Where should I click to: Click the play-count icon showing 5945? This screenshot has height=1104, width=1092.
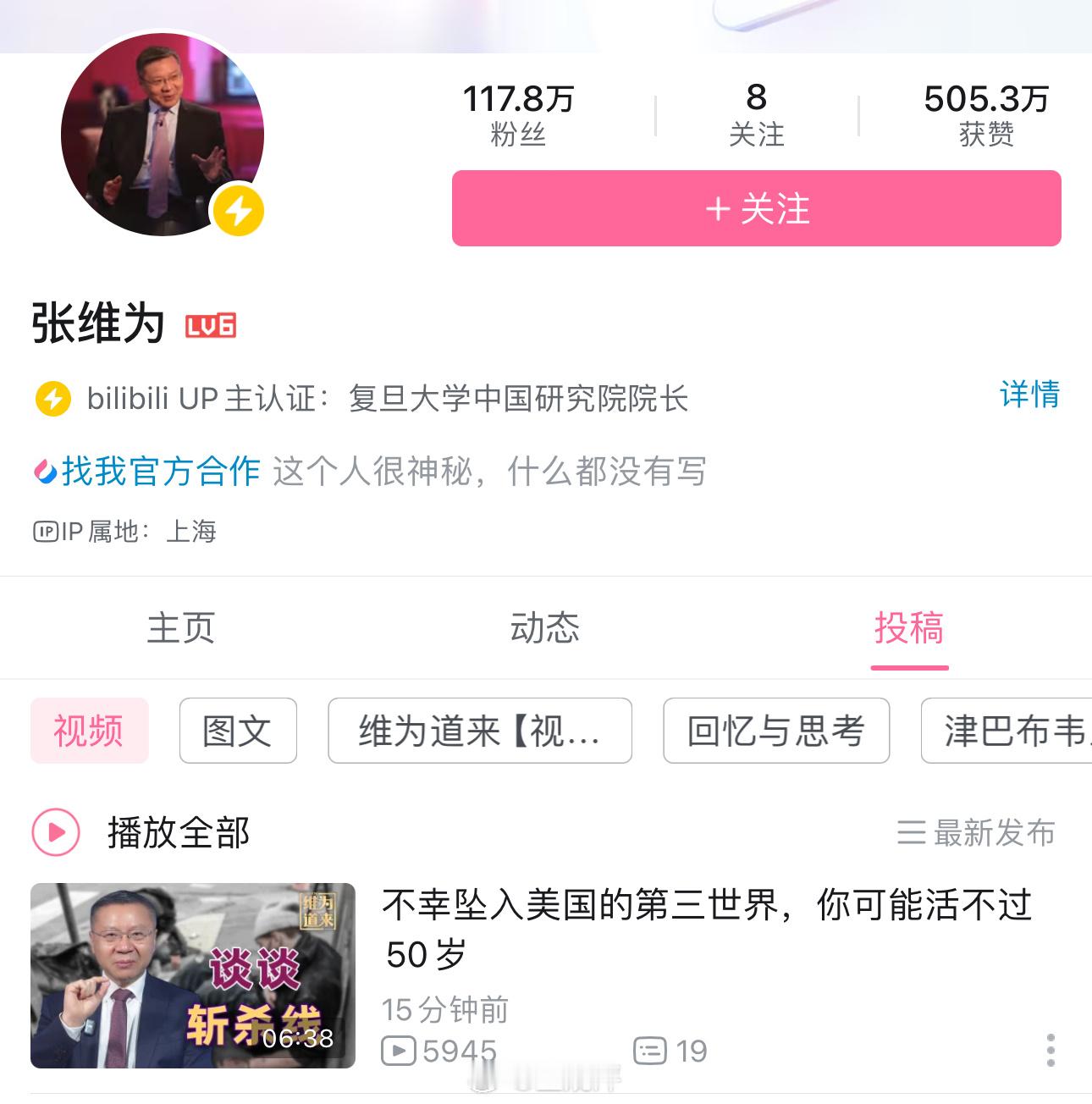pos(398,1050)
